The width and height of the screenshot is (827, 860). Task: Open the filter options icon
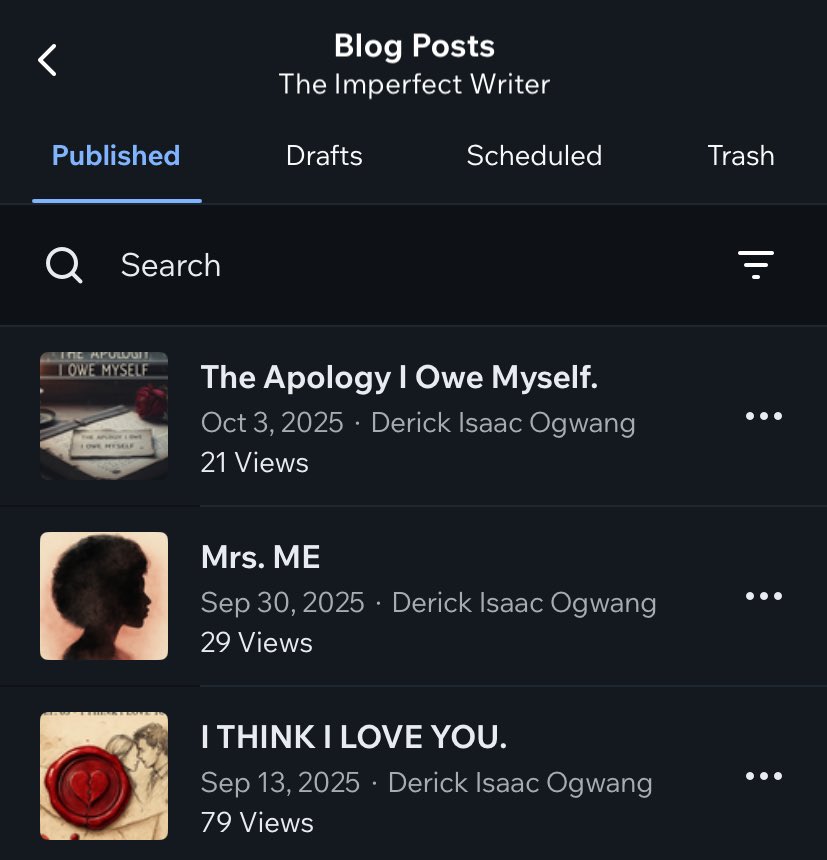[x=756, y=265]
